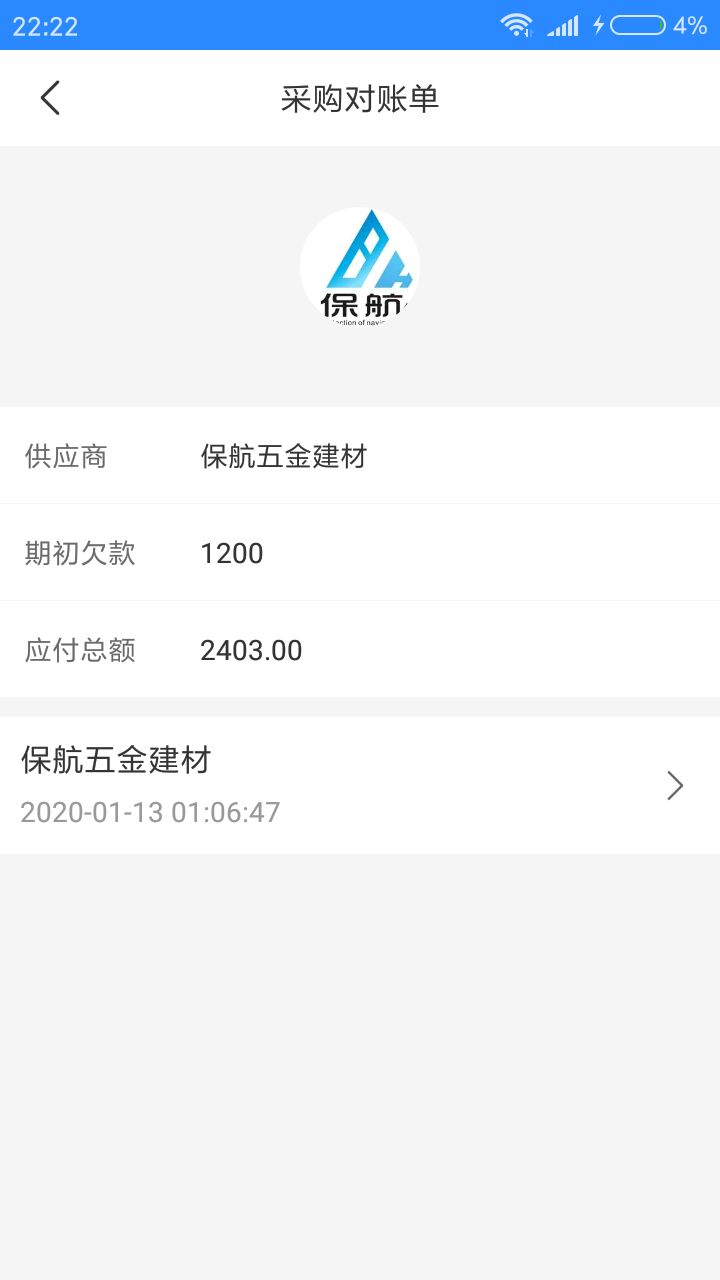Select the 供应商 label

click(x=66, y=457)
